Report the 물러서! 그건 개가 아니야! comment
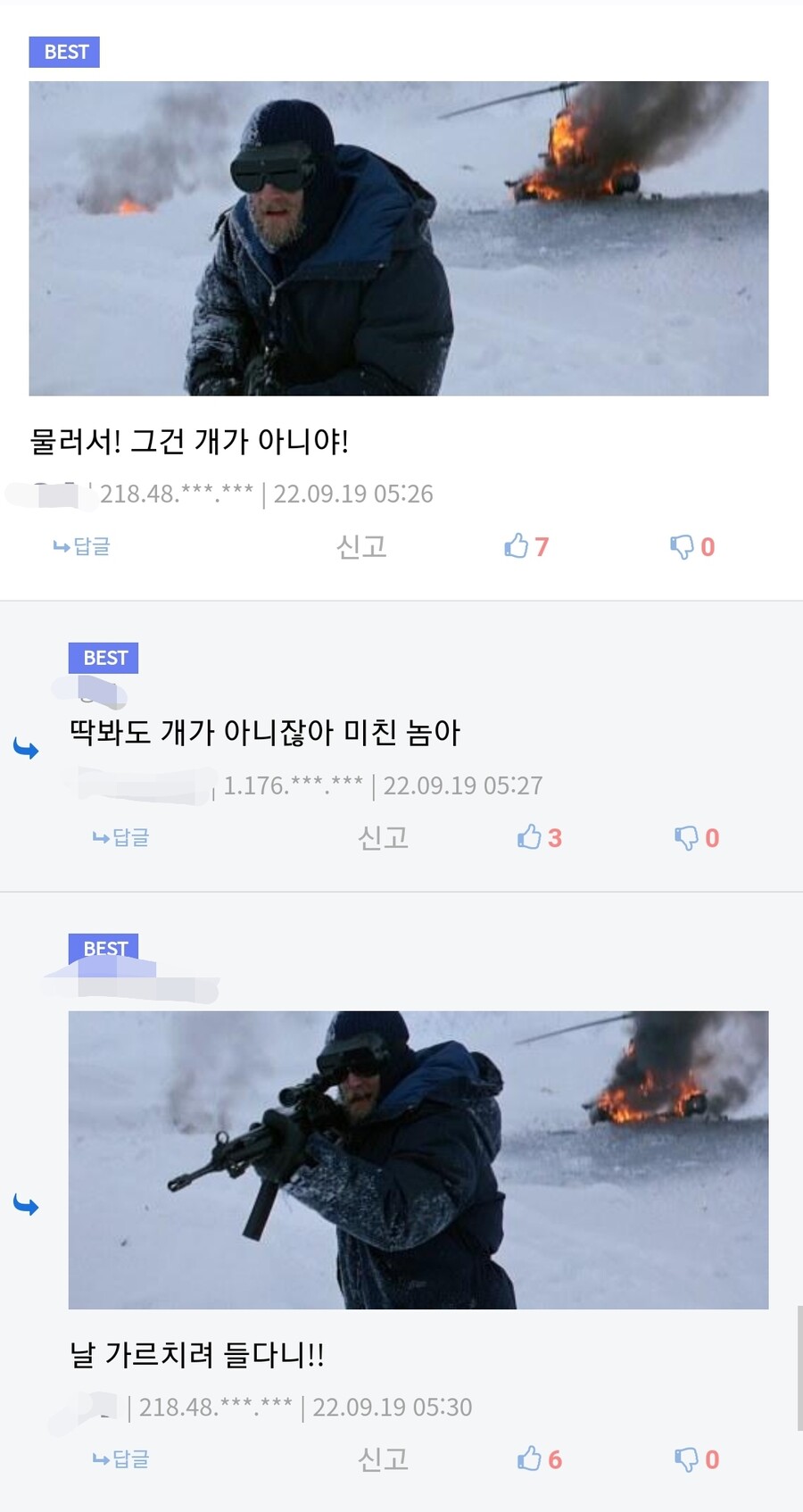Image resolution: width=803 pixels, height=1512 pixels. pyautogui.click(x=361, y=546)
